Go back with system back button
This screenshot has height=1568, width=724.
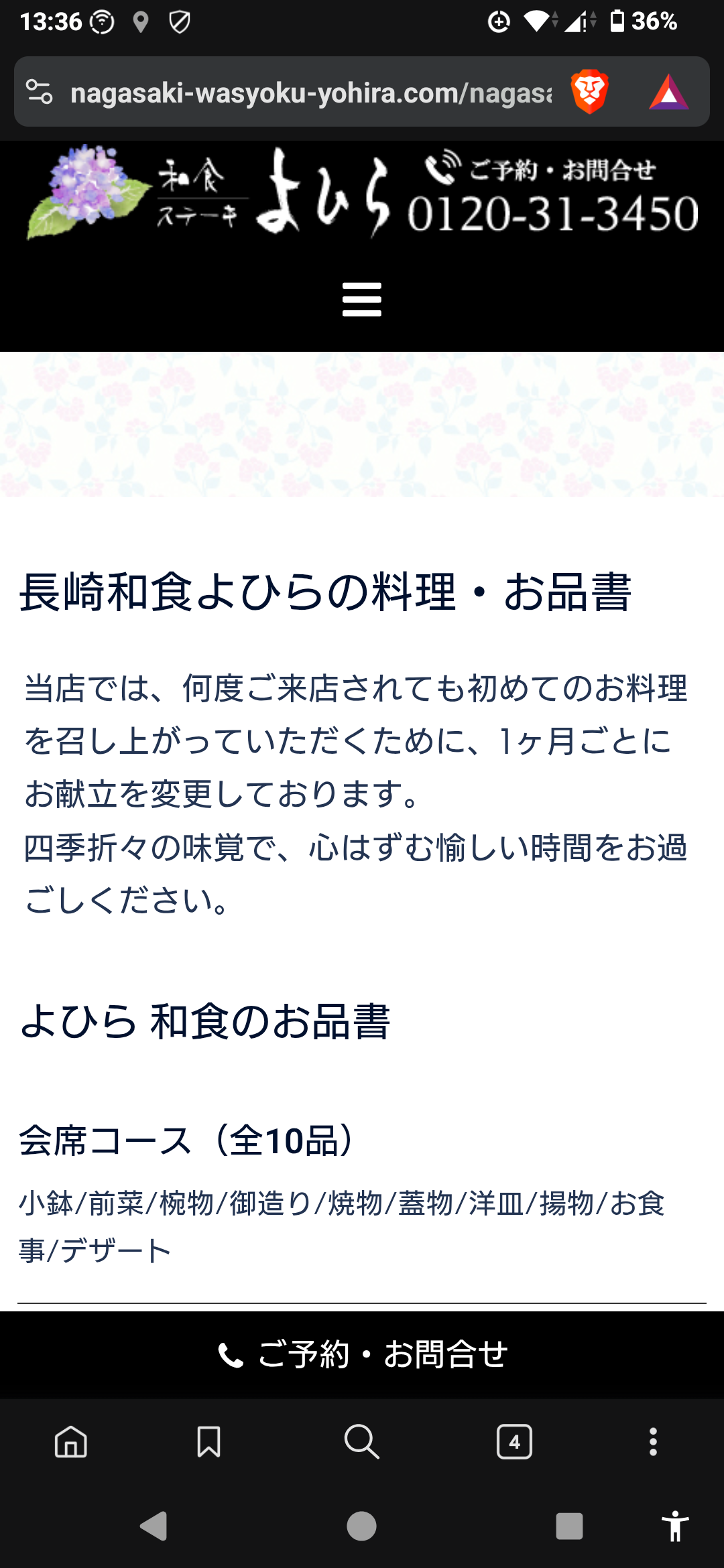[x=154, y=1526]
